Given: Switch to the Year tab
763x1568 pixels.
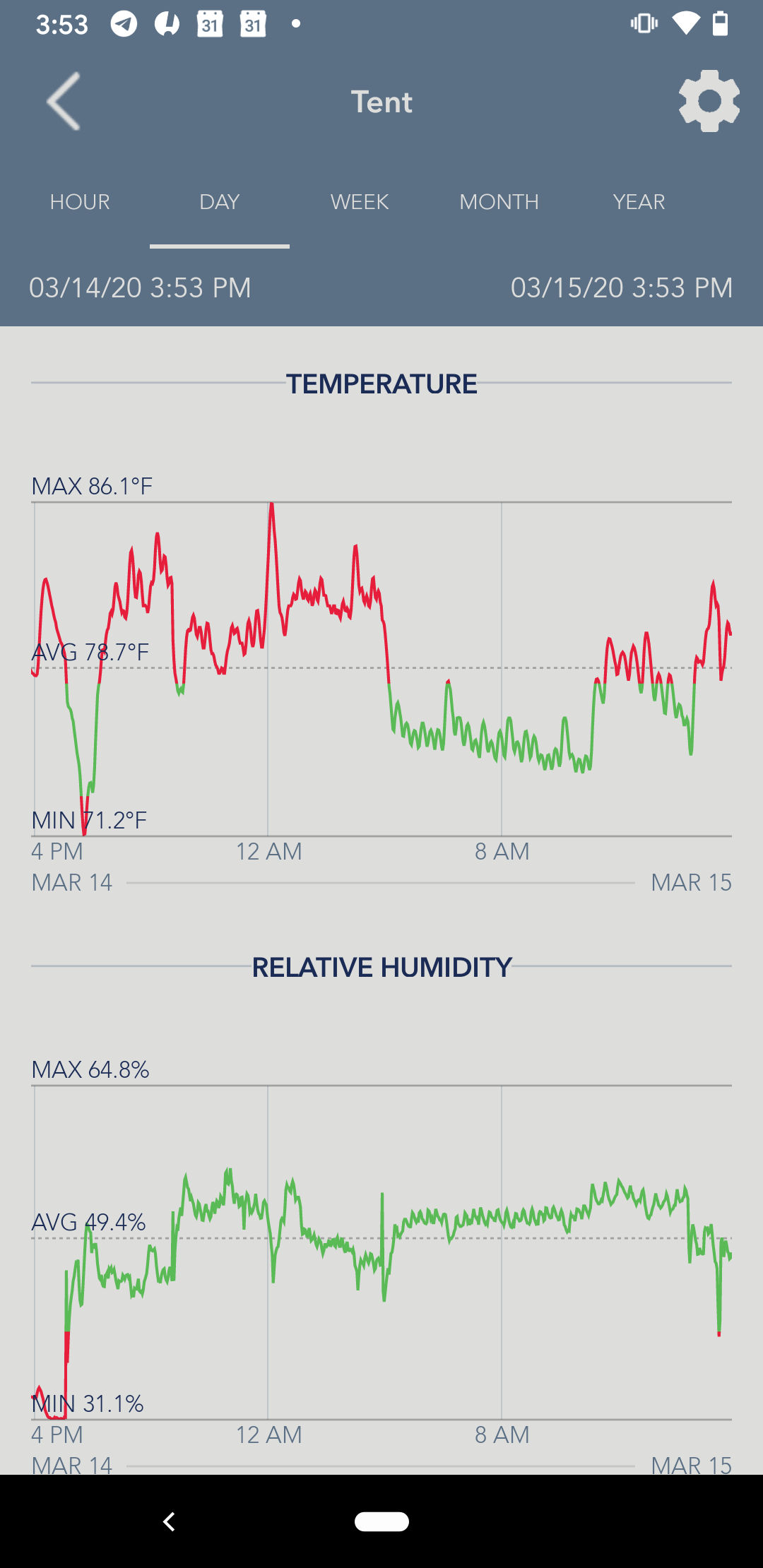Looking at the screenshot, I should click(x=639, y=202).
